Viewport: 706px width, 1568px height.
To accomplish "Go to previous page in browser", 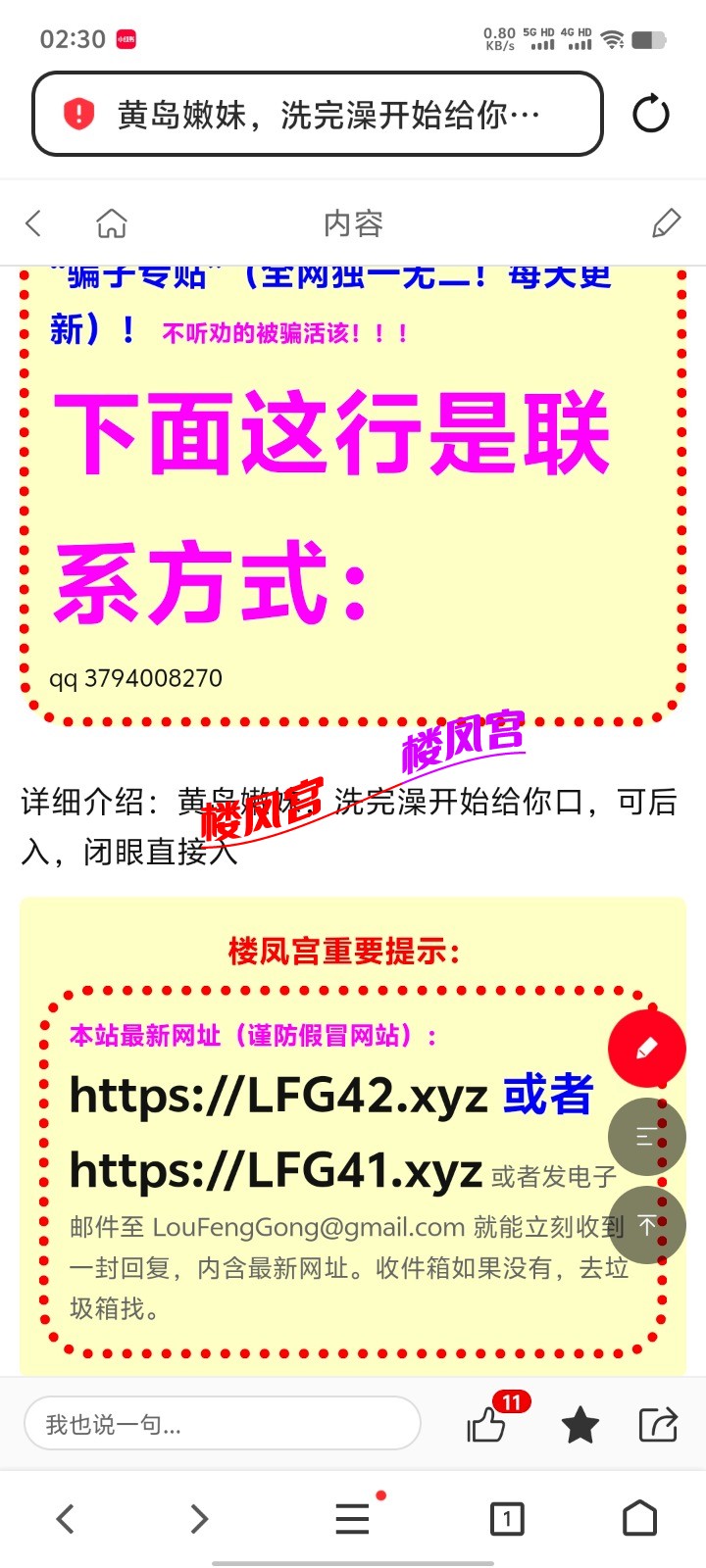I will pos(66,1519).
